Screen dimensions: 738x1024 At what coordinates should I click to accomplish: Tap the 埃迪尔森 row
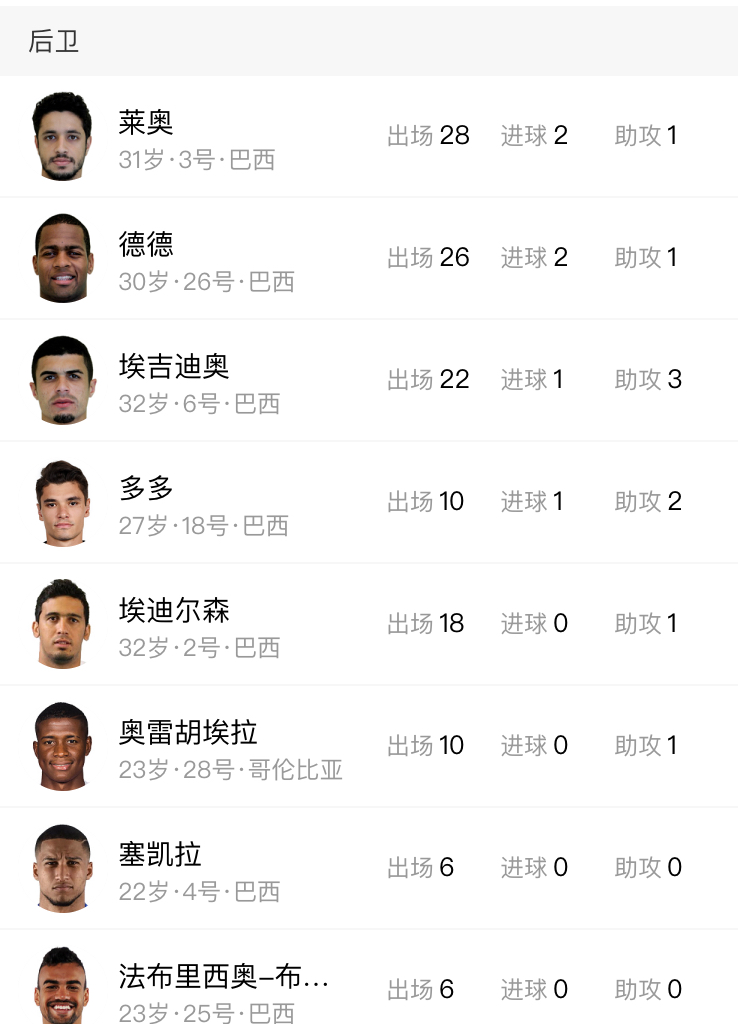click(368, 624)
